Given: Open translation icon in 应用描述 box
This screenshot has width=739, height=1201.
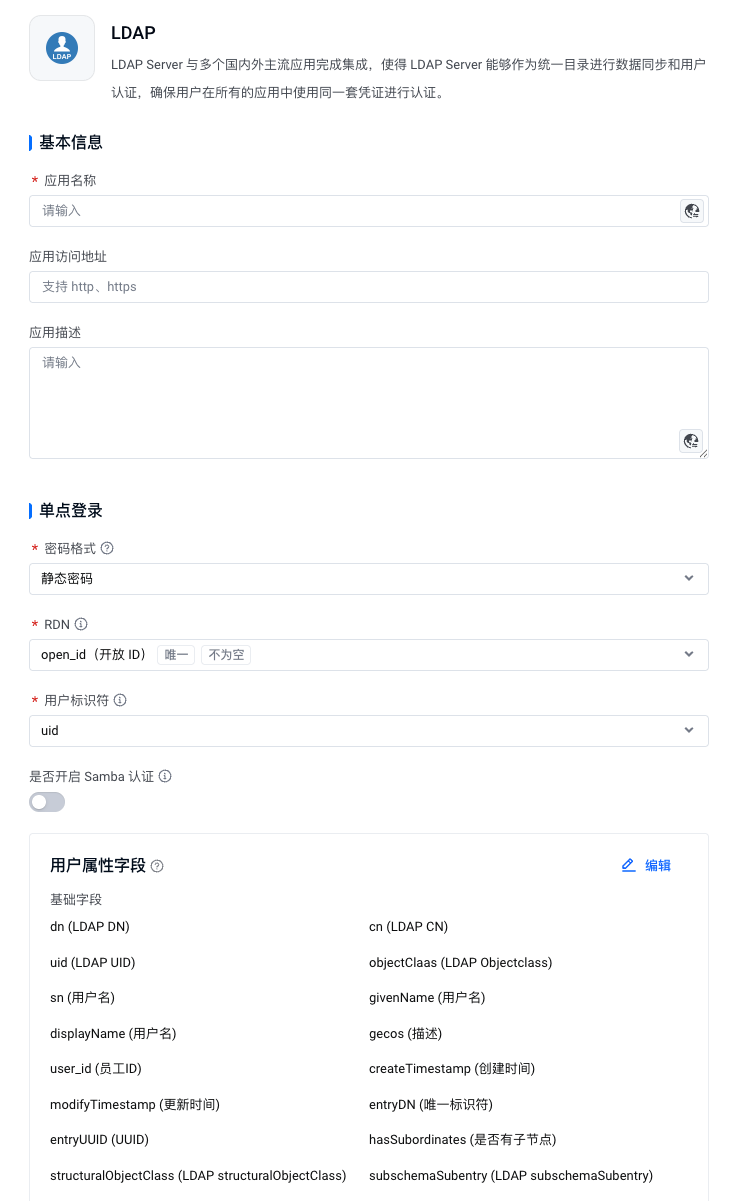Looking at the screenshot, I should click(x=691, y=441).
